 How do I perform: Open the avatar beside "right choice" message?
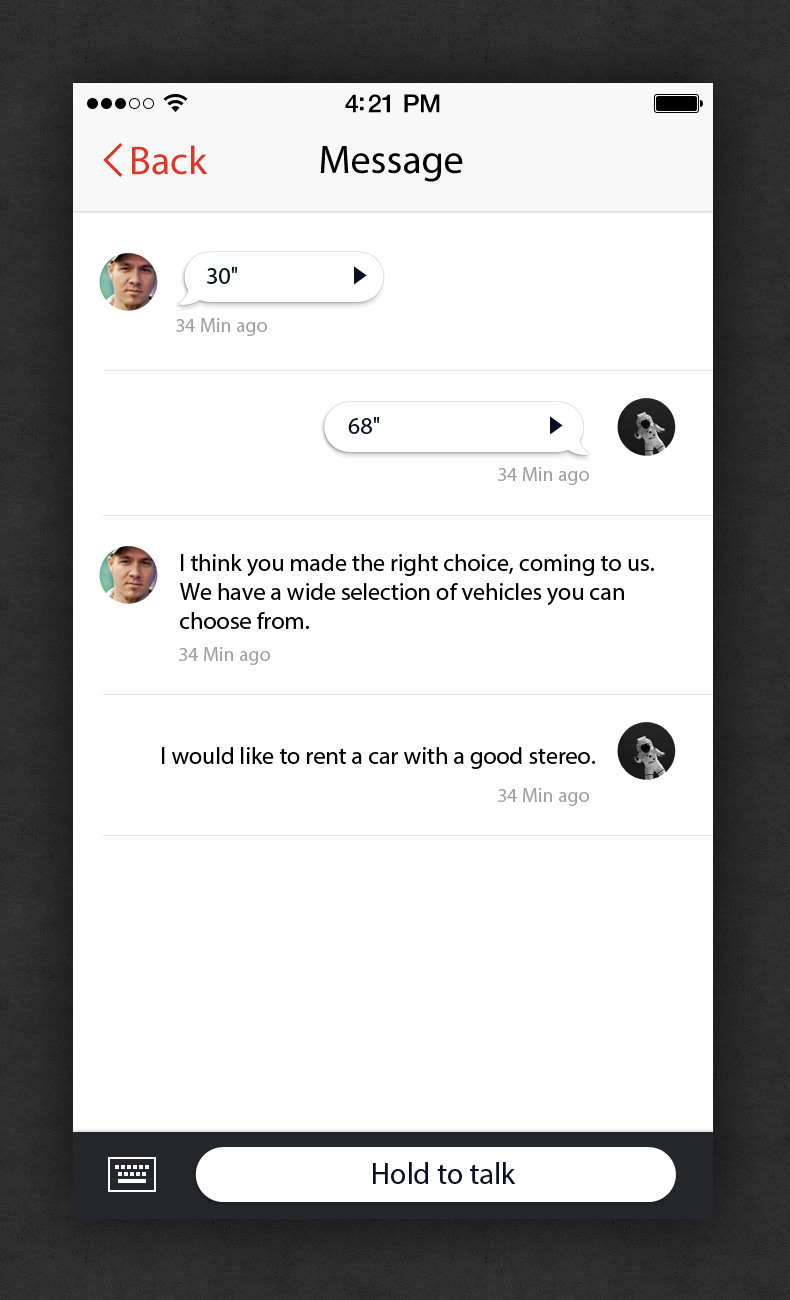tap(128, 575)
